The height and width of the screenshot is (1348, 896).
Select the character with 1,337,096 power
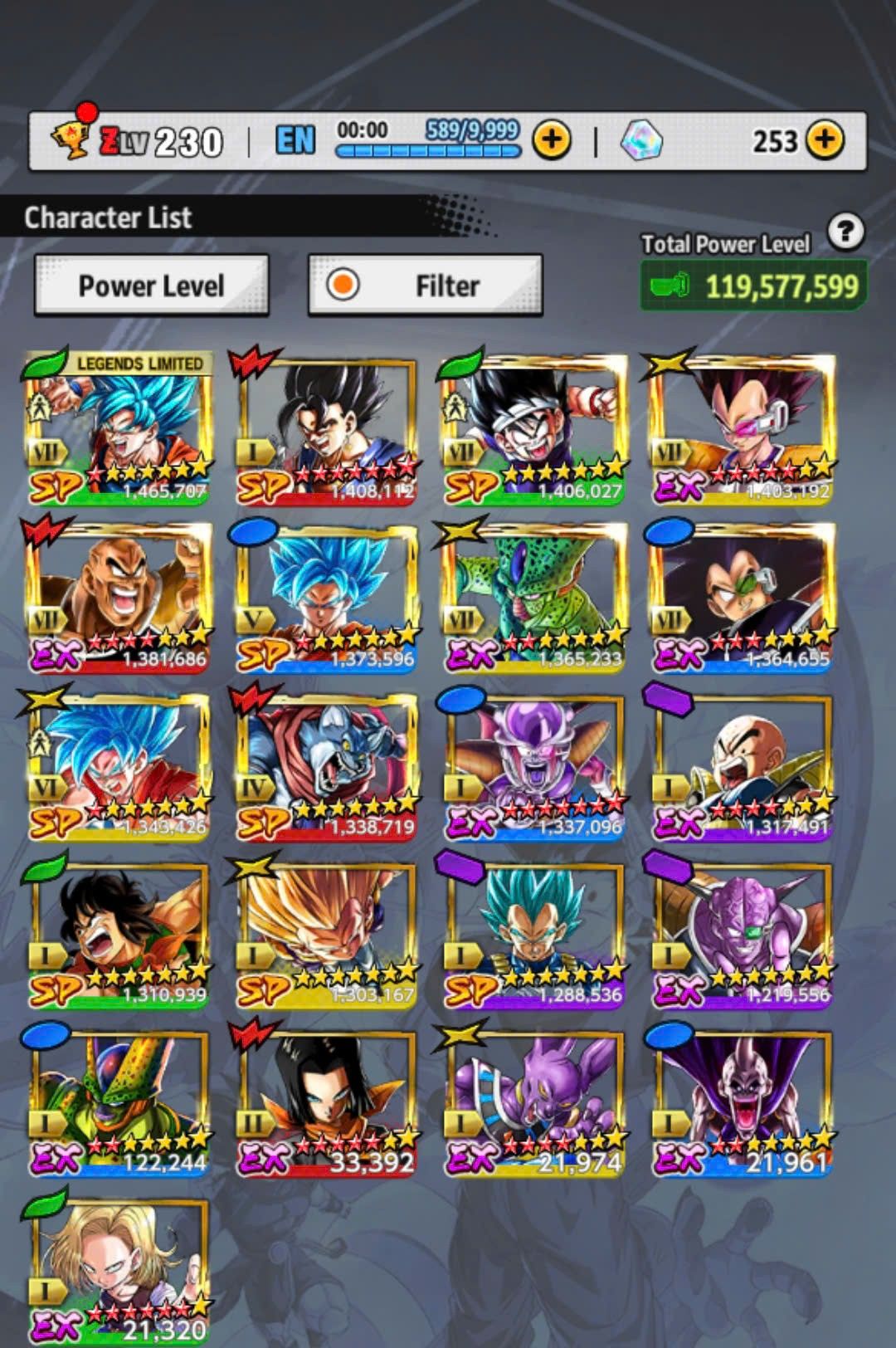533,764
